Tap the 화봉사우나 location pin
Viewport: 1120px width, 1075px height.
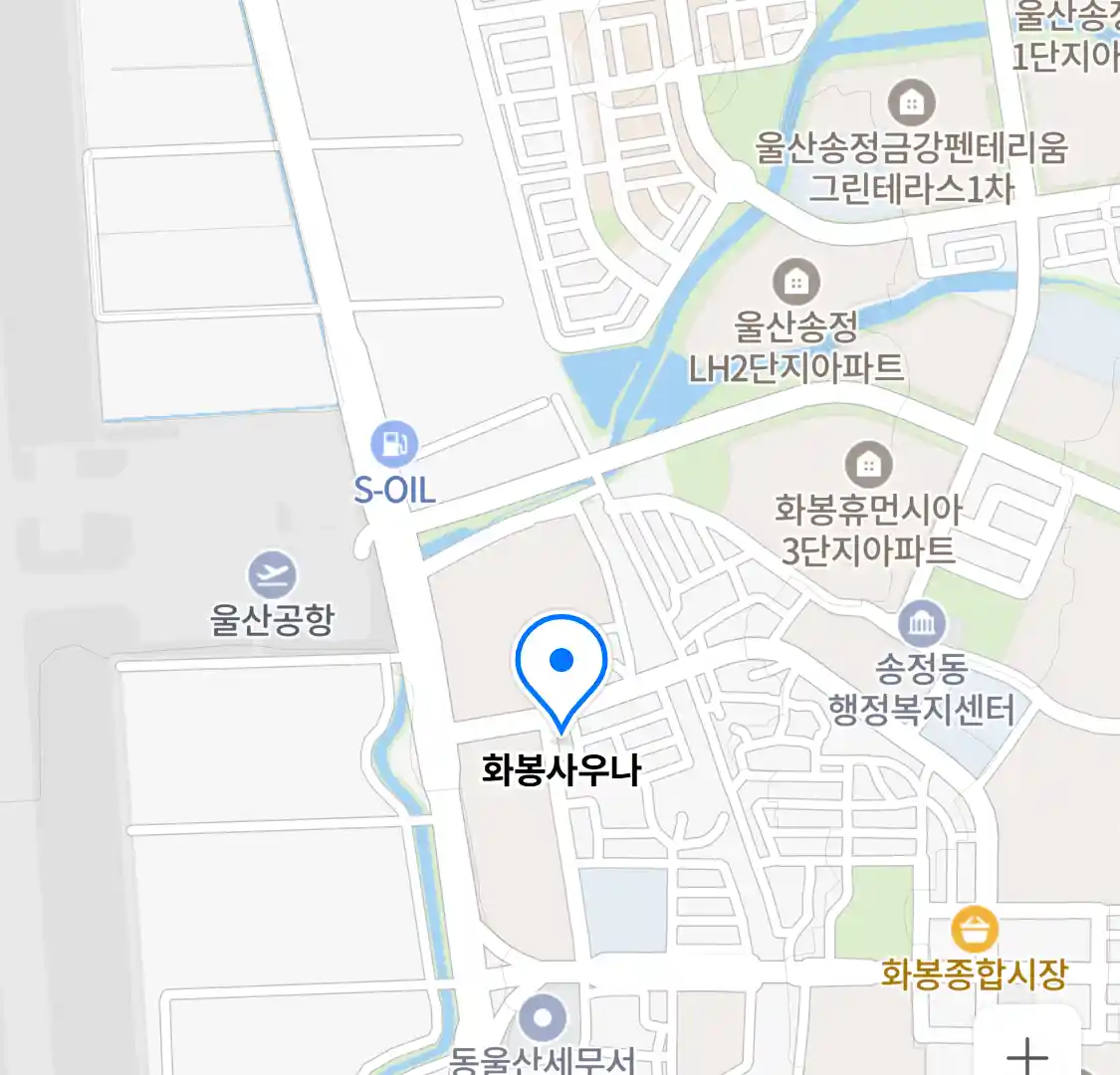click(561, 661)
